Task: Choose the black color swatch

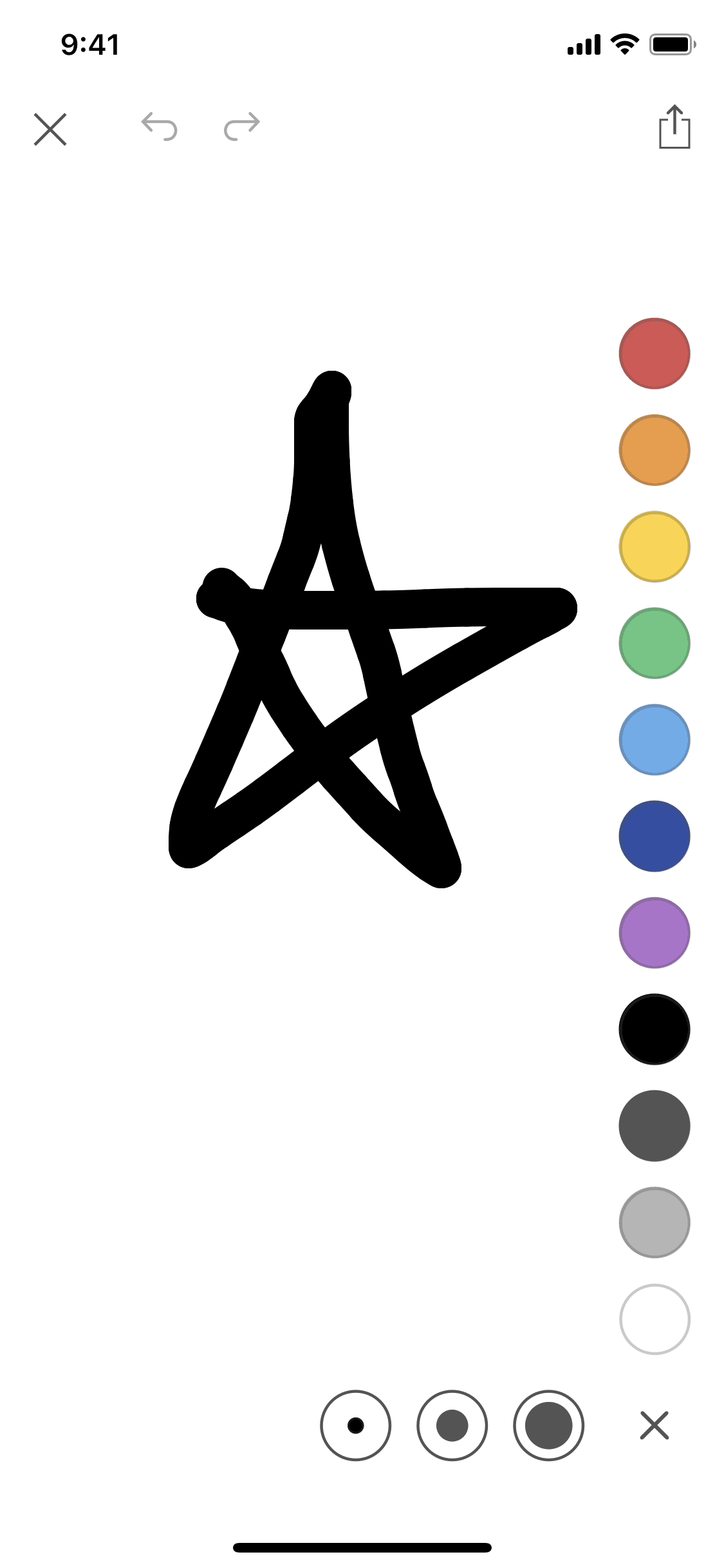Action: pos(654,1029)
